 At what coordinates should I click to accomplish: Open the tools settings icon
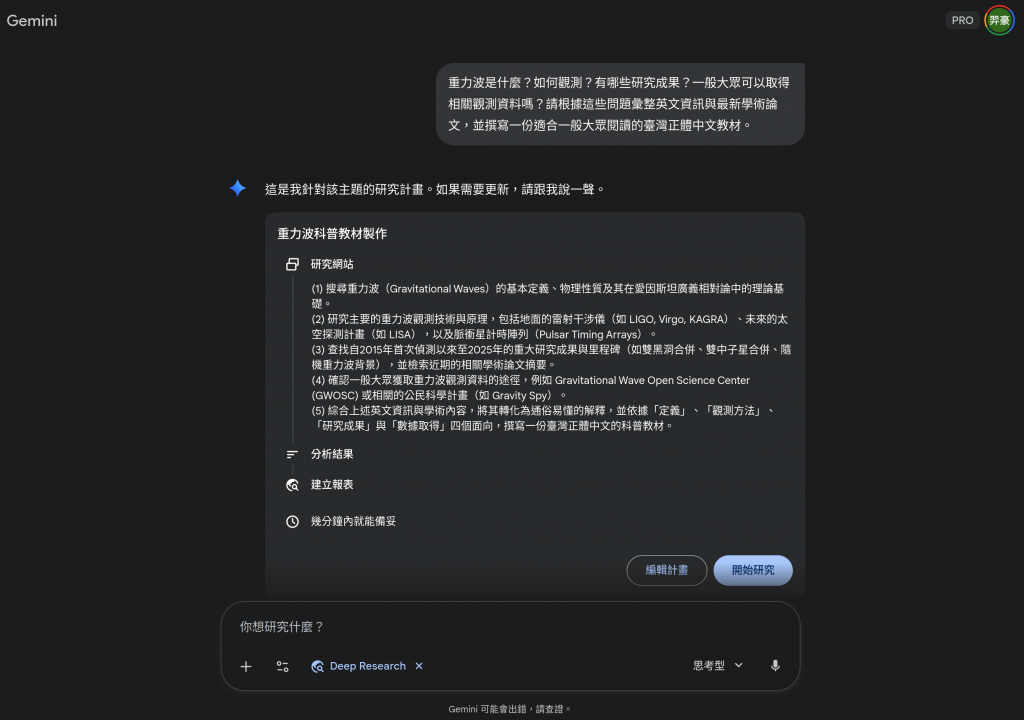pos(283,666)
